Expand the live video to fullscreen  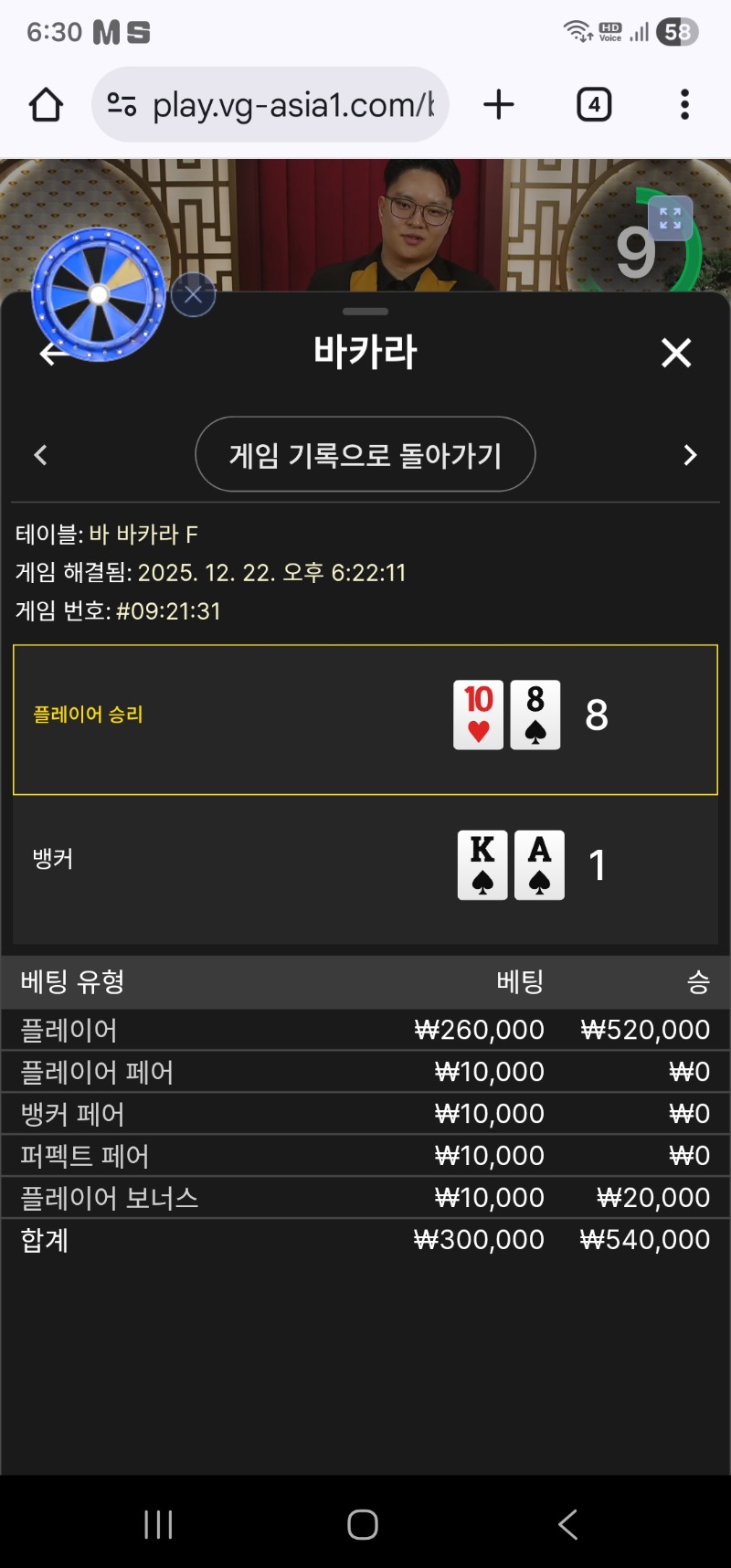pyautogui.click(x=670, y=218)
